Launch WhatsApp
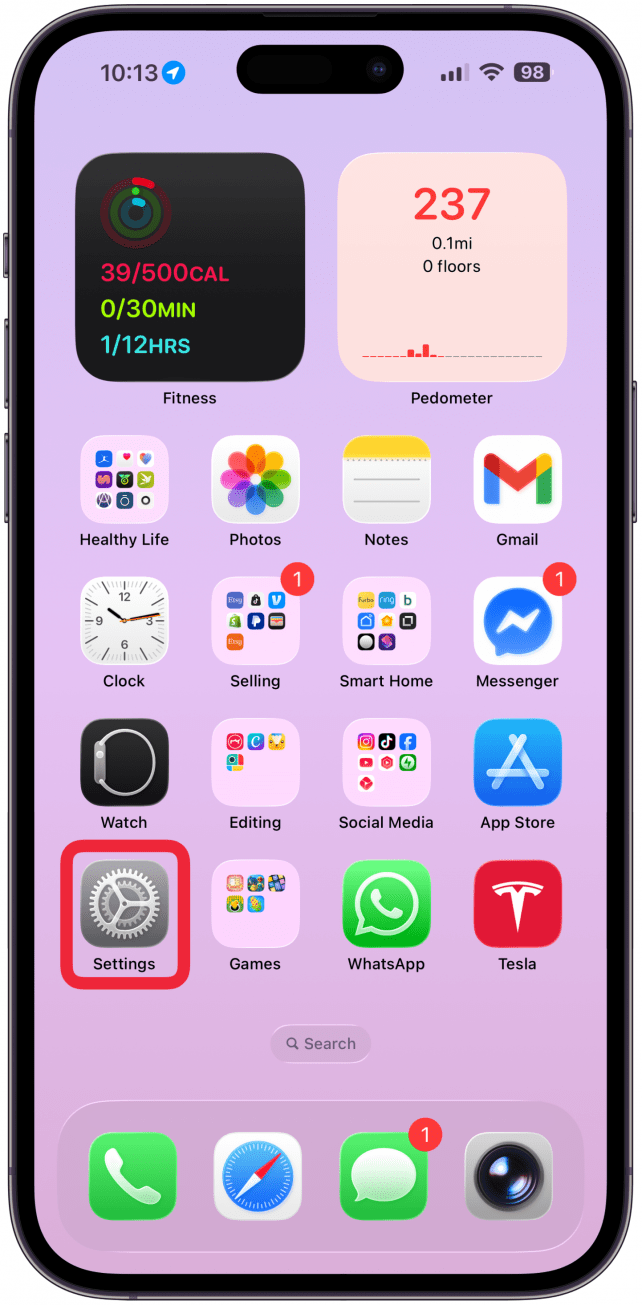This screenshot has height=1305, width=642. (x=386, y=904)
